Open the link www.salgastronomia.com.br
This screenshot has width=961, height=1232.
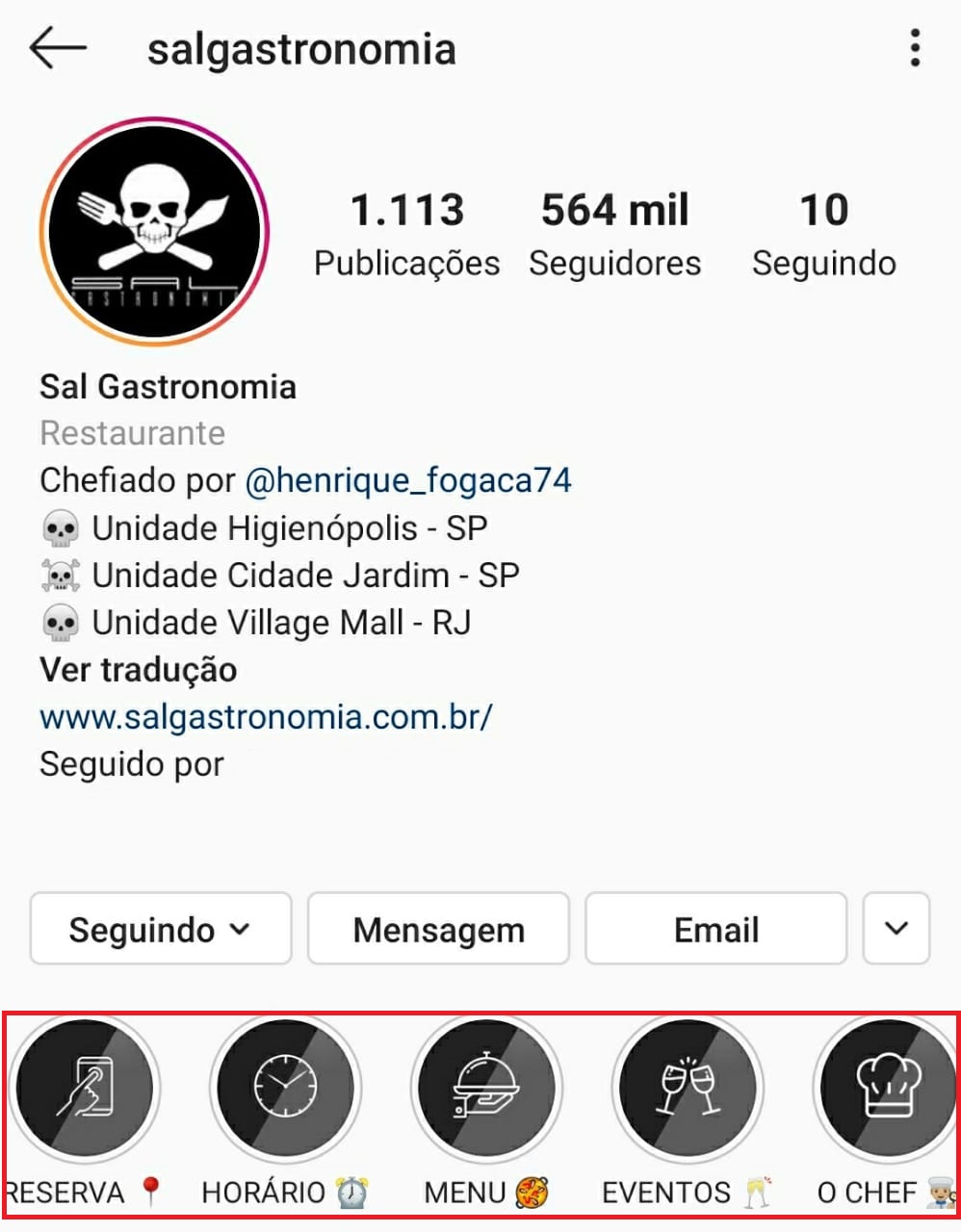[264, 716]
